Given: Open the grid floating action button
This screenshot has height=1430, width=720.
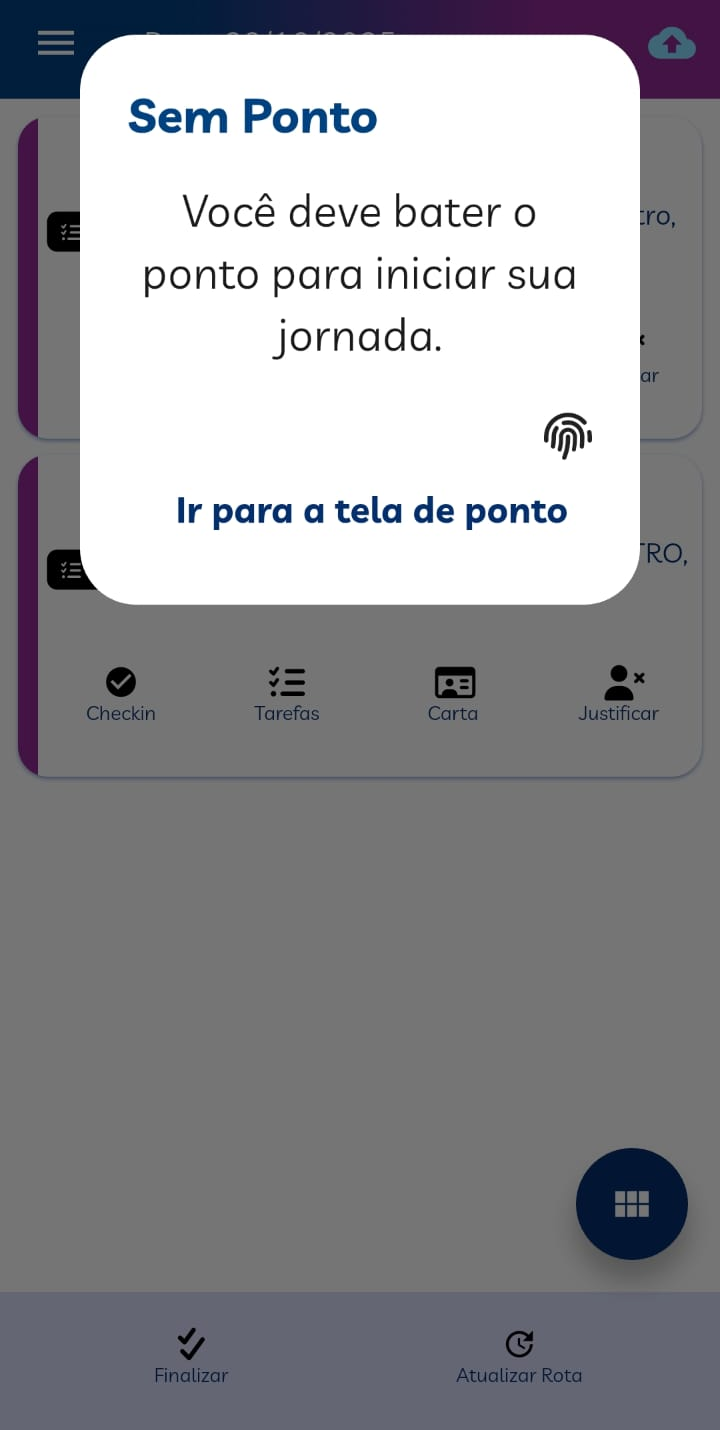Looking at the screenshot, I should coord(631,1203).
